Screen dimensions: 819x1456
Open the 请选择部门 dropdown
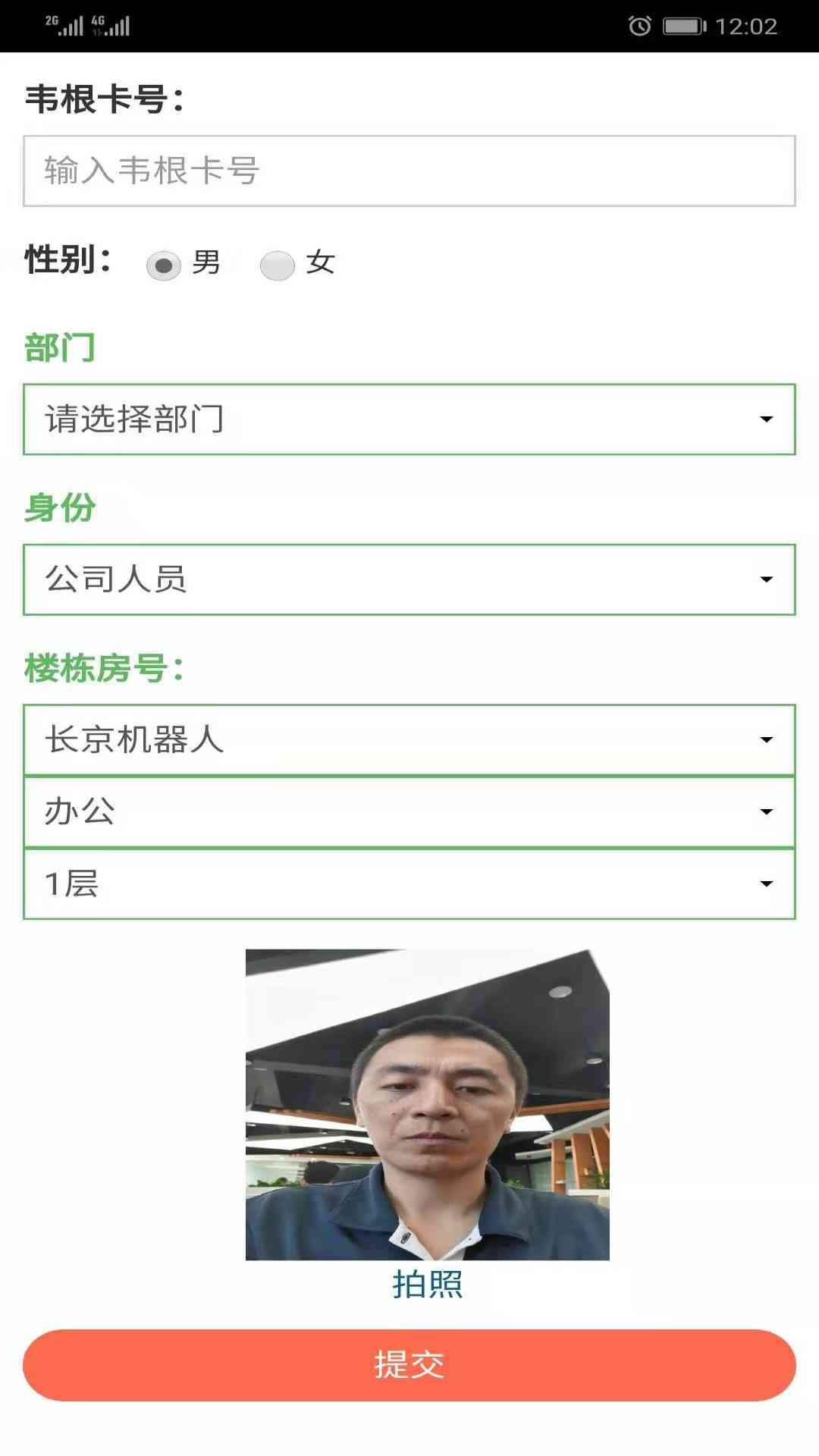click(x=409, y=419)
